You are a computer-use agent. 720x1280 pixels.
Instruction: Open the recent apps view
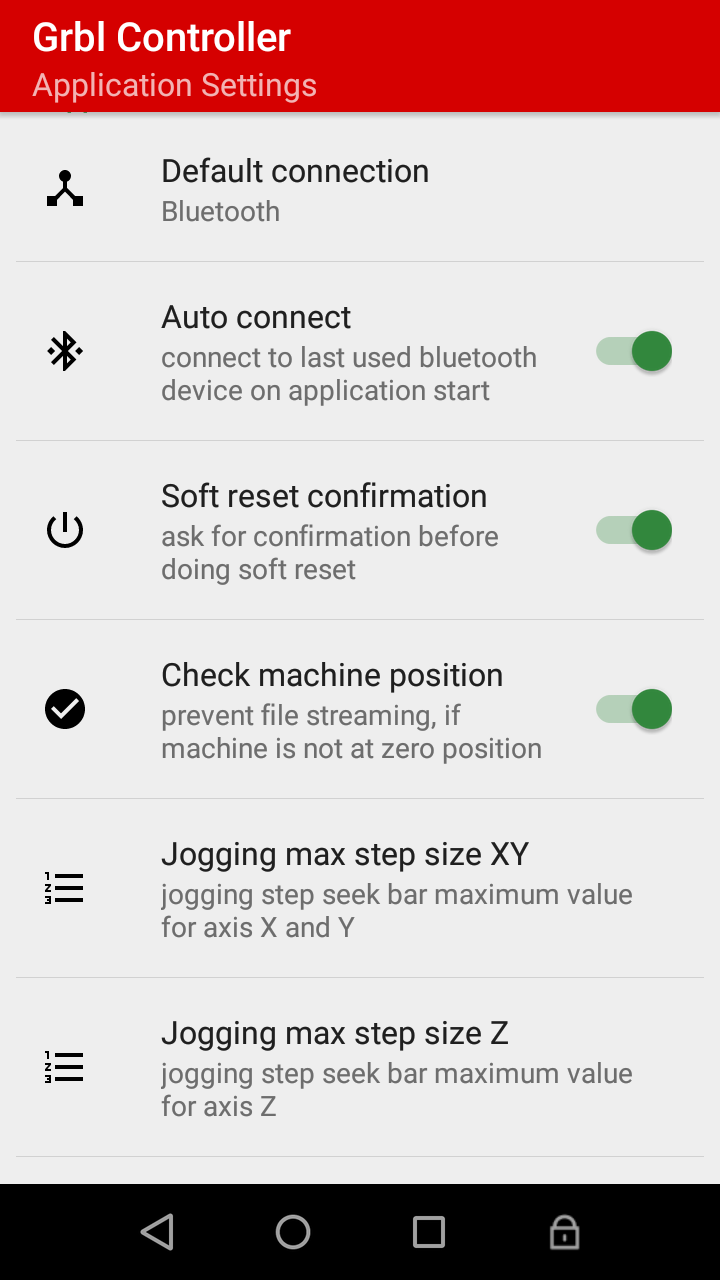pyautogui.click(x=429, y=1232)
